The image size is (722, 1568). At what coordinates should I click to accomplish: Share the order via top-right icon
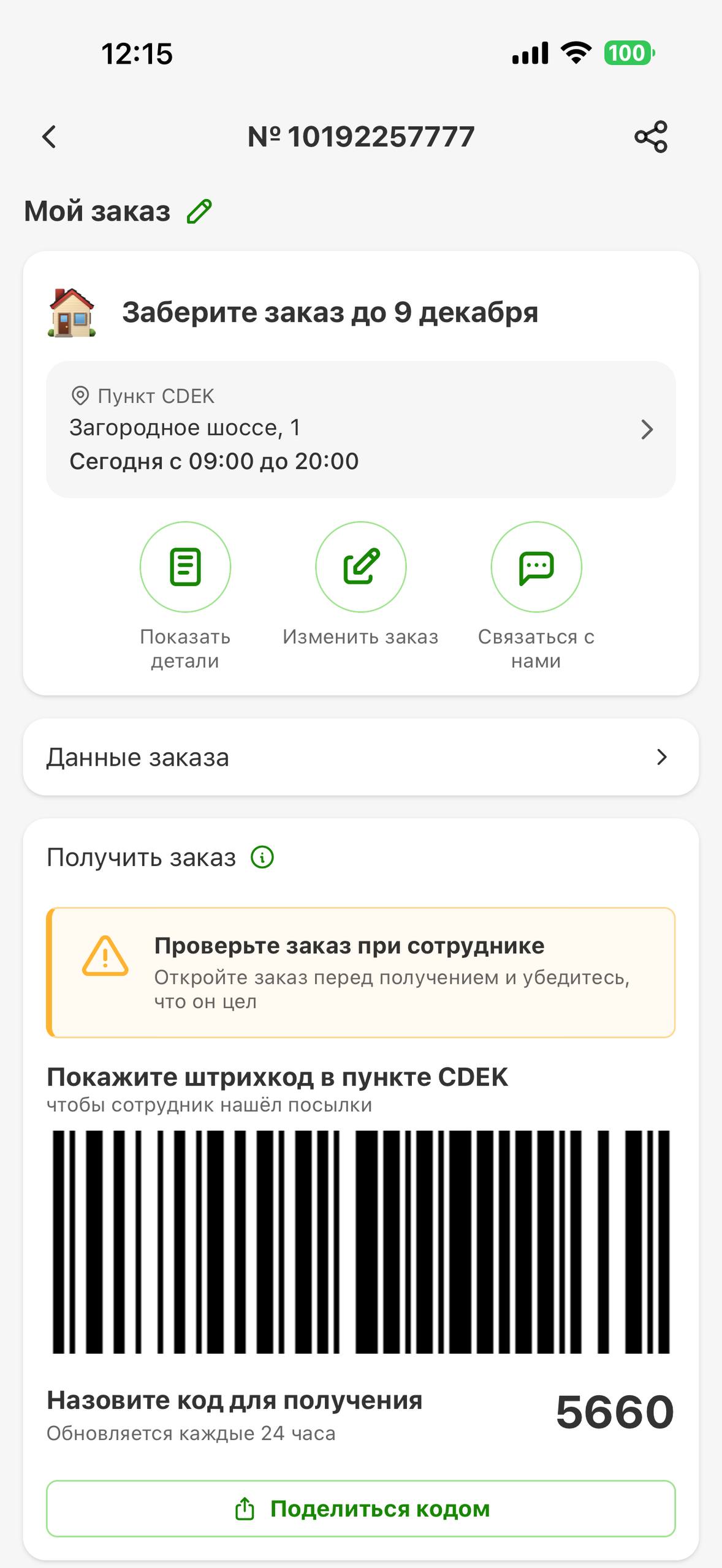(650, 137)
